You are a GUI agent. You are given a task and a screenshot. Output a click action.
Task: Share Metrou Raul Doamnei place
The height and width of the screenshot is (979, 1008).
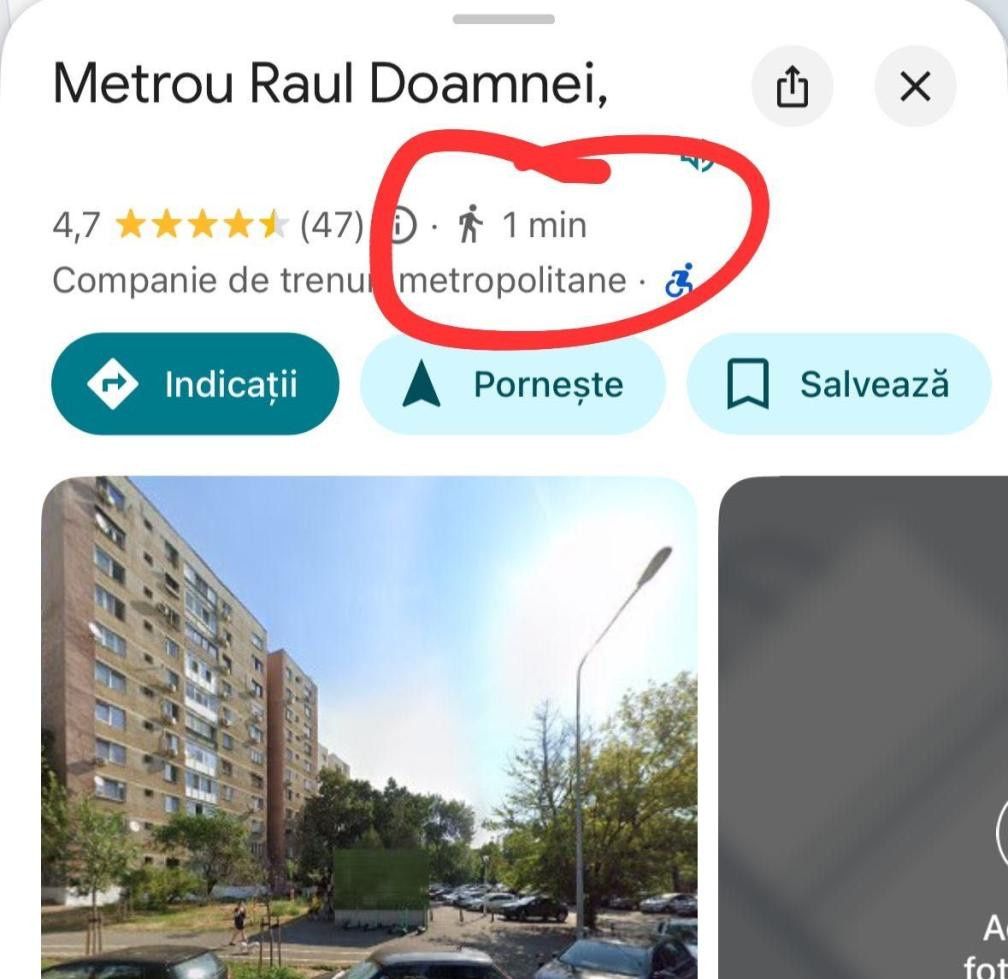[792, 87]
